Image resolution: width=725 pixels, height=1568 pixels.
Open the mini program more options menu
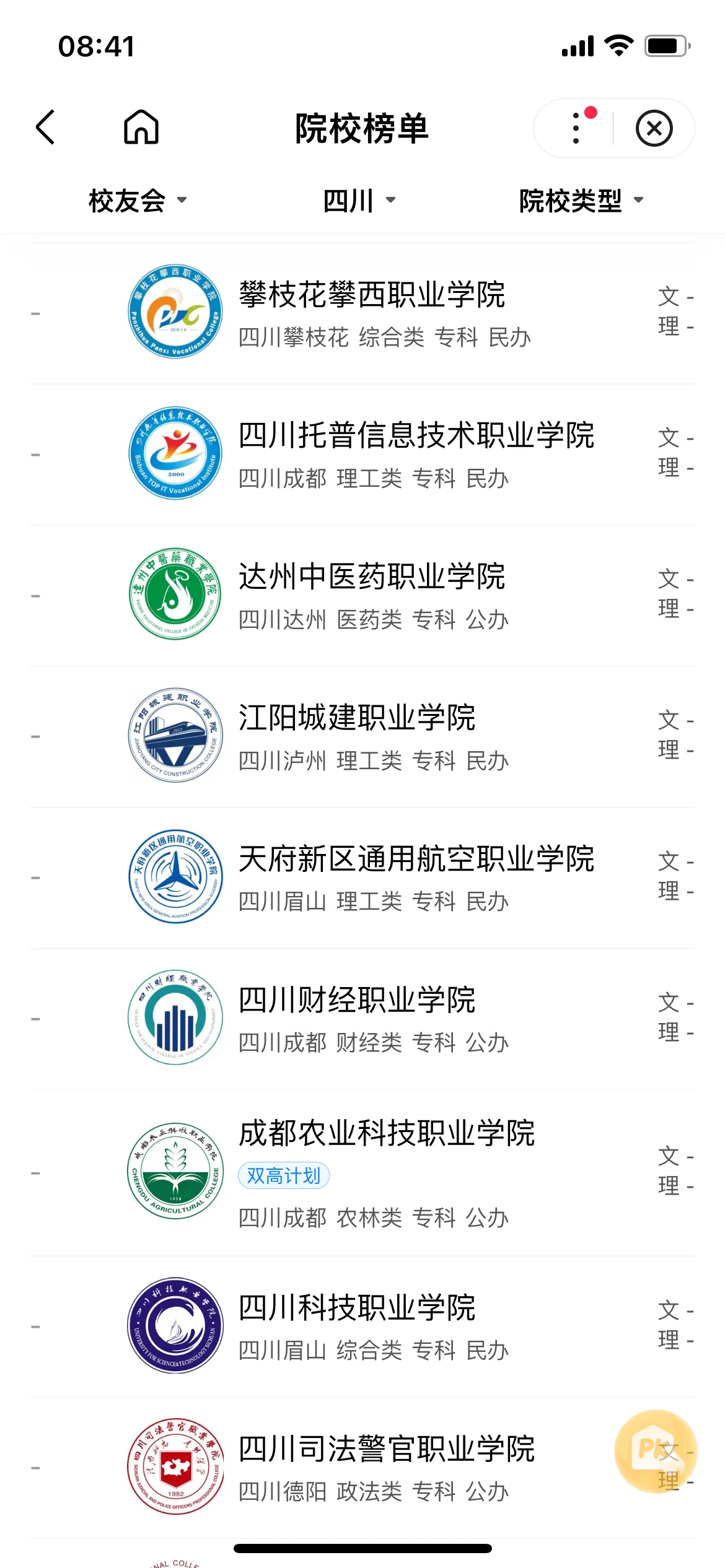[576, 128]
